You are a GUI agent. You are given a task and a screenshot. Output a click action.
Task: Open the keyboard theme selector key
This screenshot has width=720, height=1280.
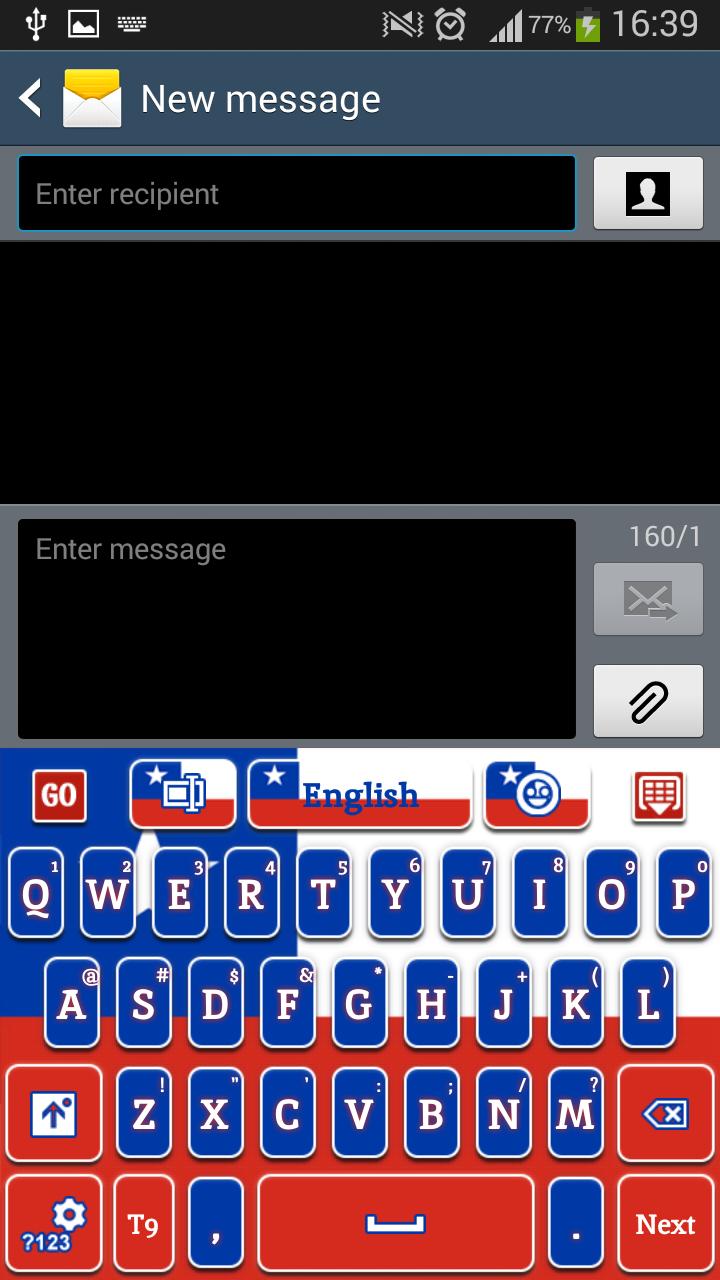pyautogui.click(x=183, y=795)
